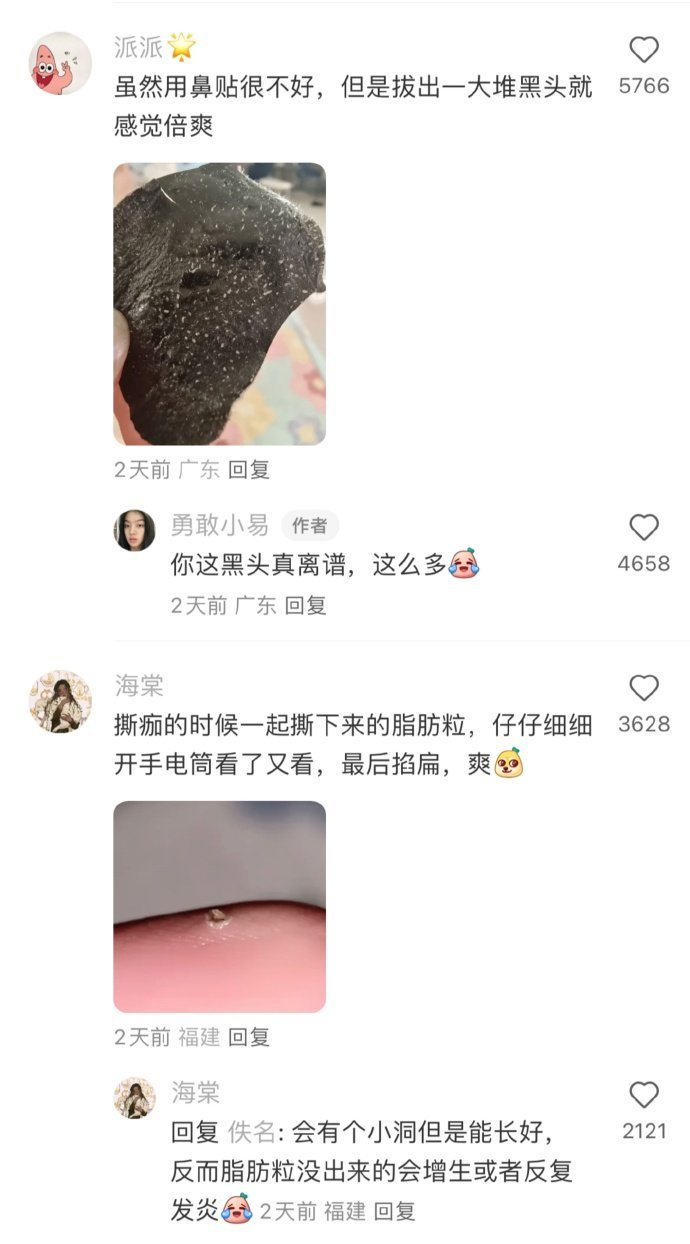Like 海棠's comment about 脂肪粒
The image size is (690, 1244).
[643, 688]
